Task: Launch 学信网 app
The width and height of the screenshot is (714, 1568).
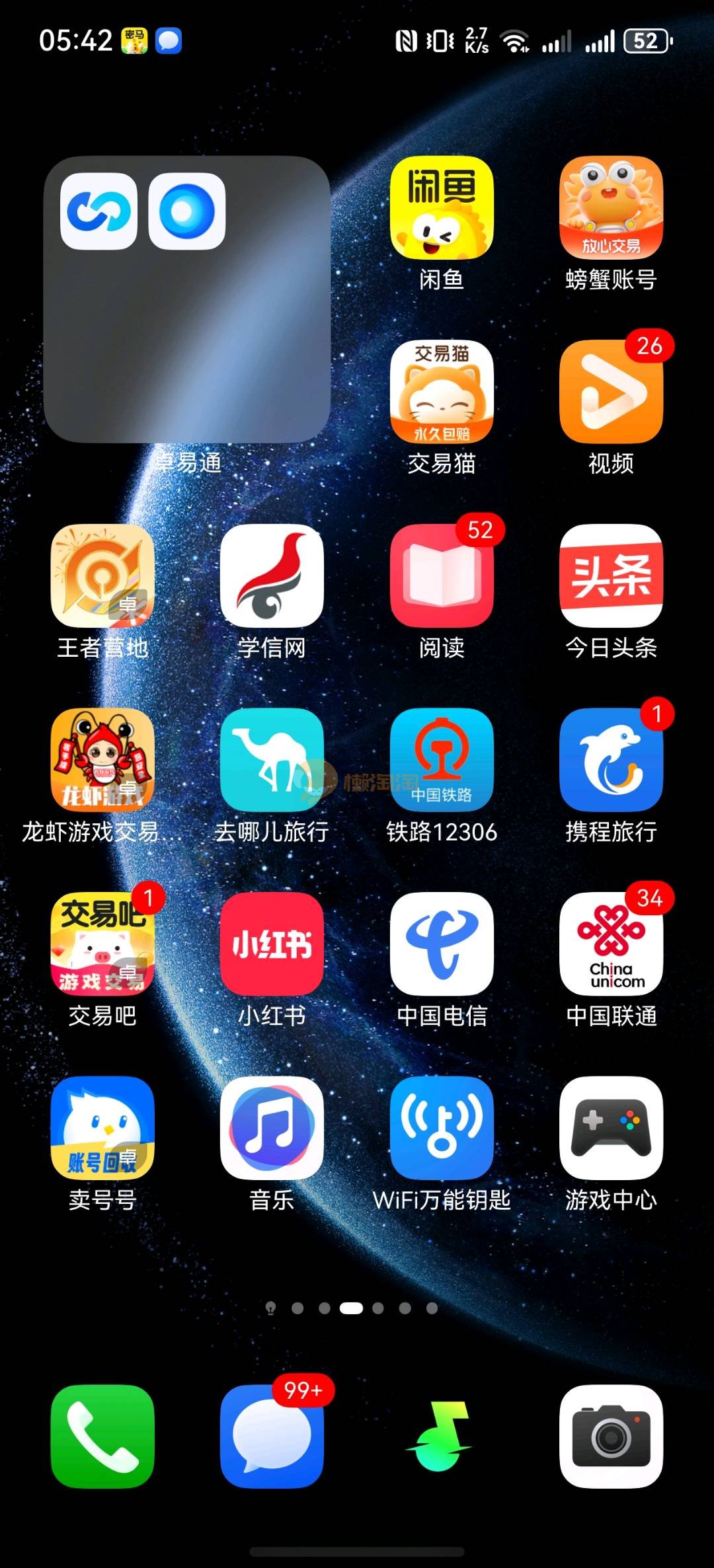Action: click(x=272, y=576)
